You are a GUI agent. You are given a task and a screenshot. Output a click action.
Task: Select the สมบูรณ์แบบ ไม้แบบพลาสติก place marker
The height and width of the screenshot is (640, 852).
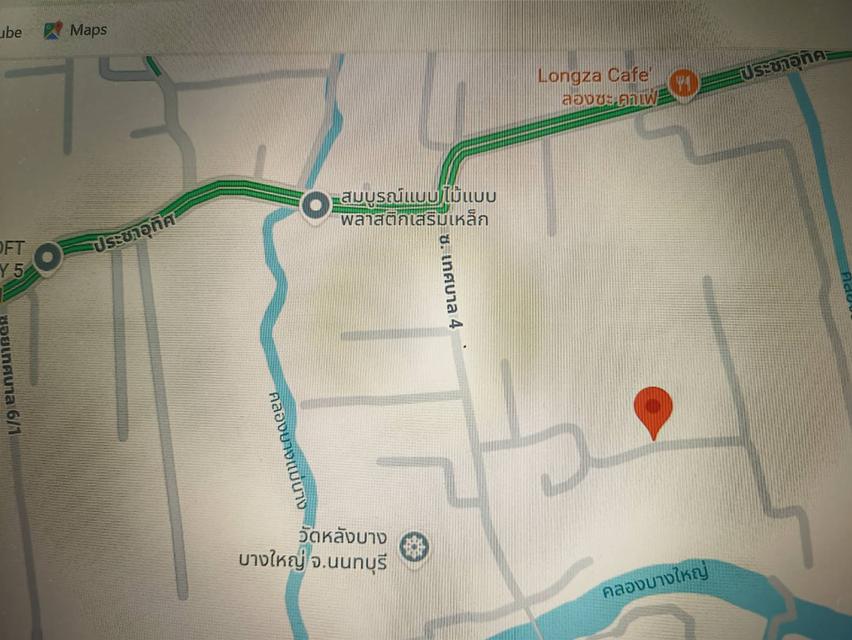pos(316,206)
